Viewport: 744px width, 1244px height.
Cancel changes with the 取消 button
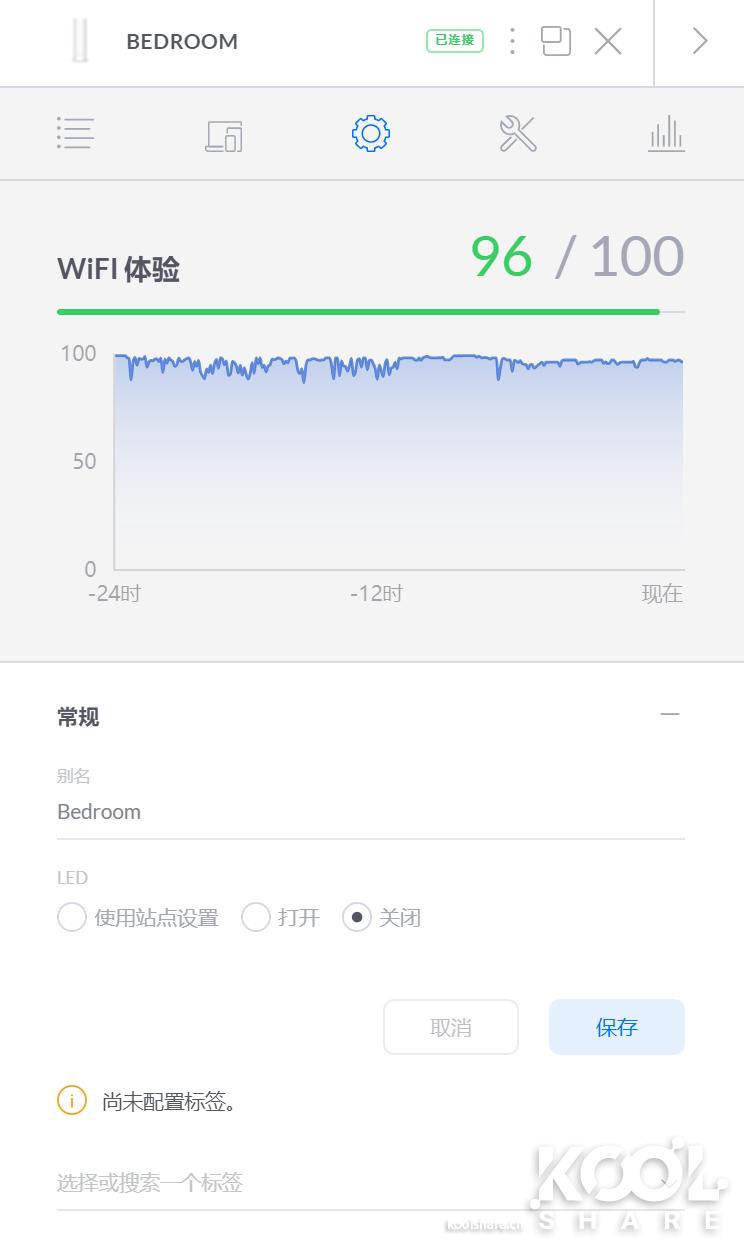tap(451, 1026)
